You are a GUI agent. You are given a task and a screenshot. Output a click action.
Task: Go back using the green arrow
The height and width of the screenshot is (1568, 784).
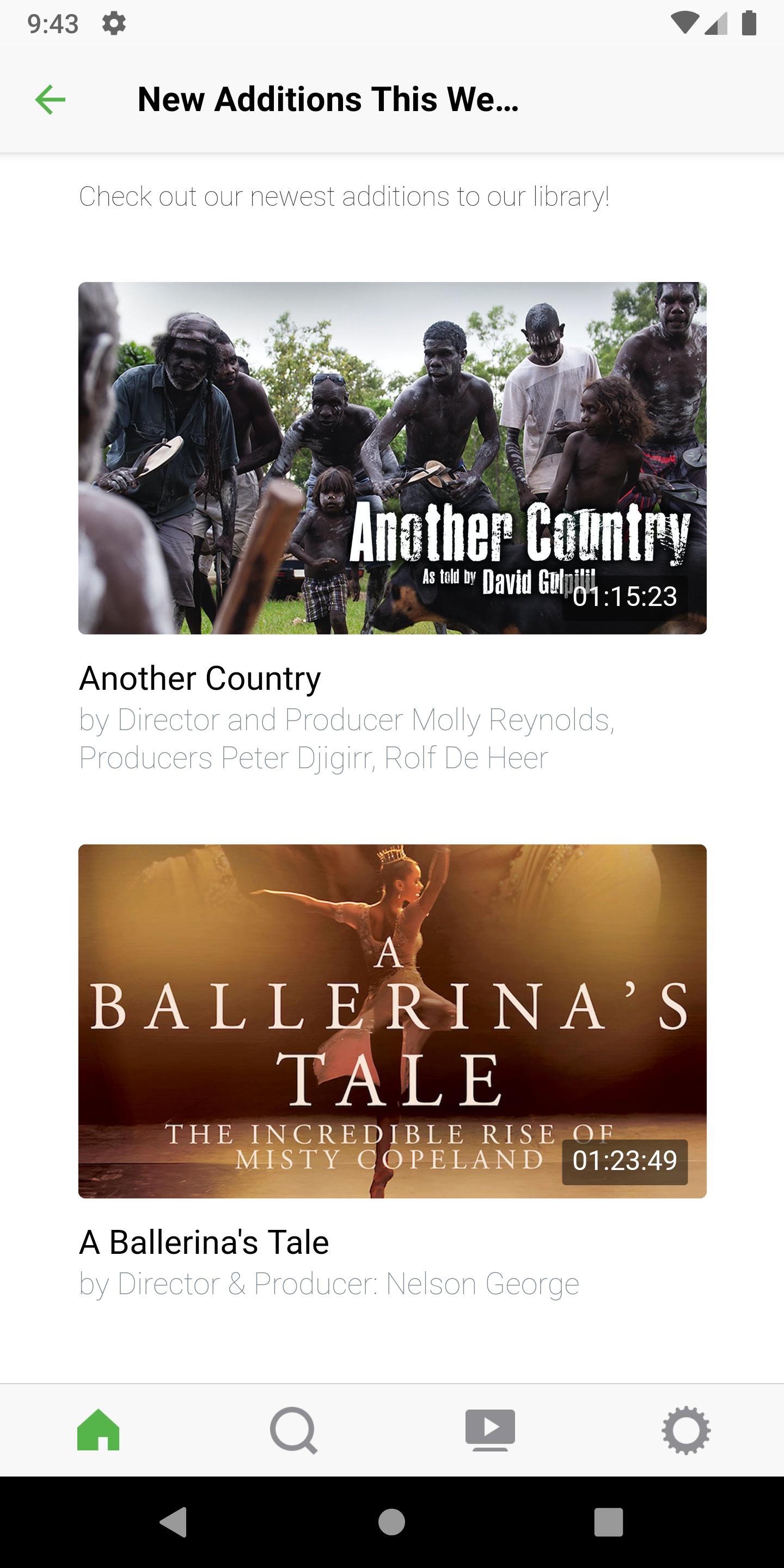coord(51,100)
